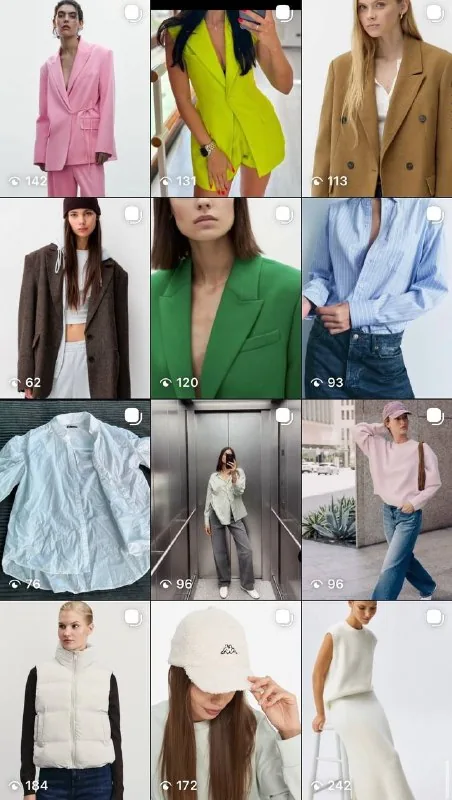View the camel double-breasted blazer post
Screen dimensions: 452x800
pyautogui.click(x=377, y=98)
